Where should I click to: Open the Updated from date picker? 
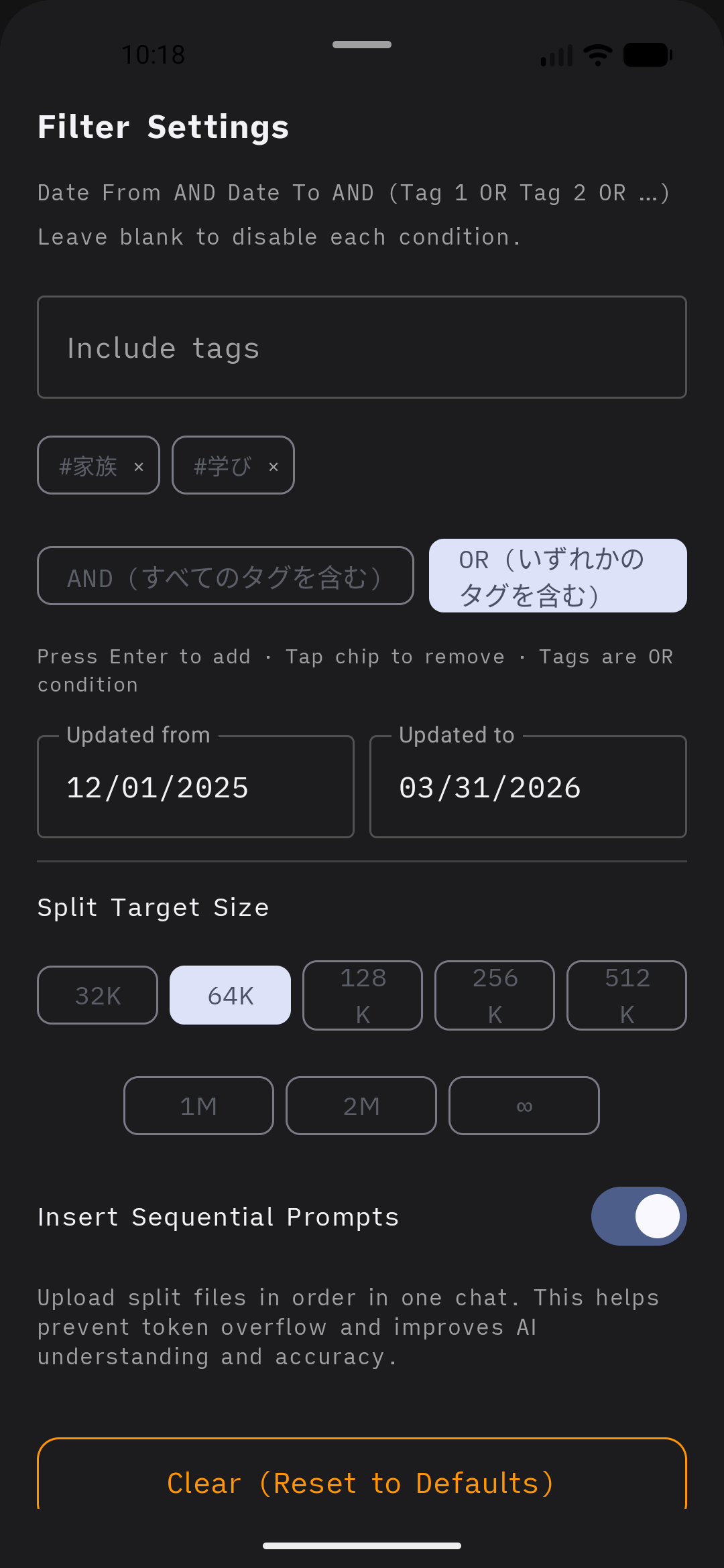[x=195, y=786]
